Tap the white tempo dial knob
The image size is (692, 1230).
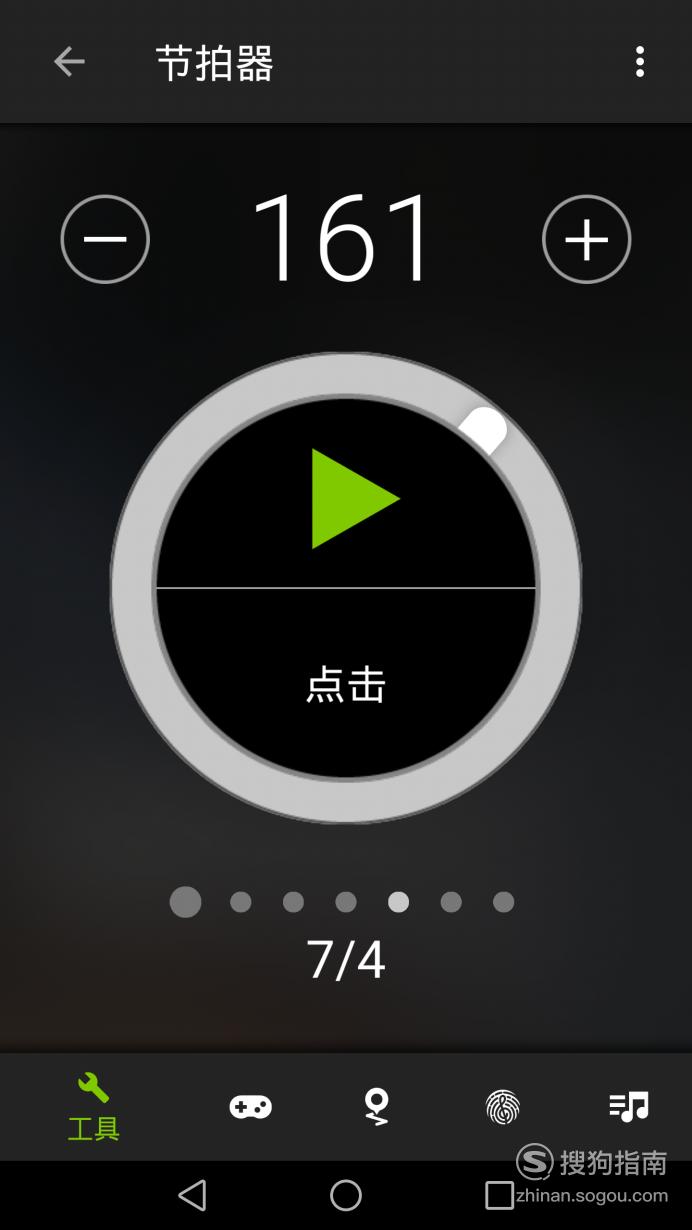pos(484,430)
